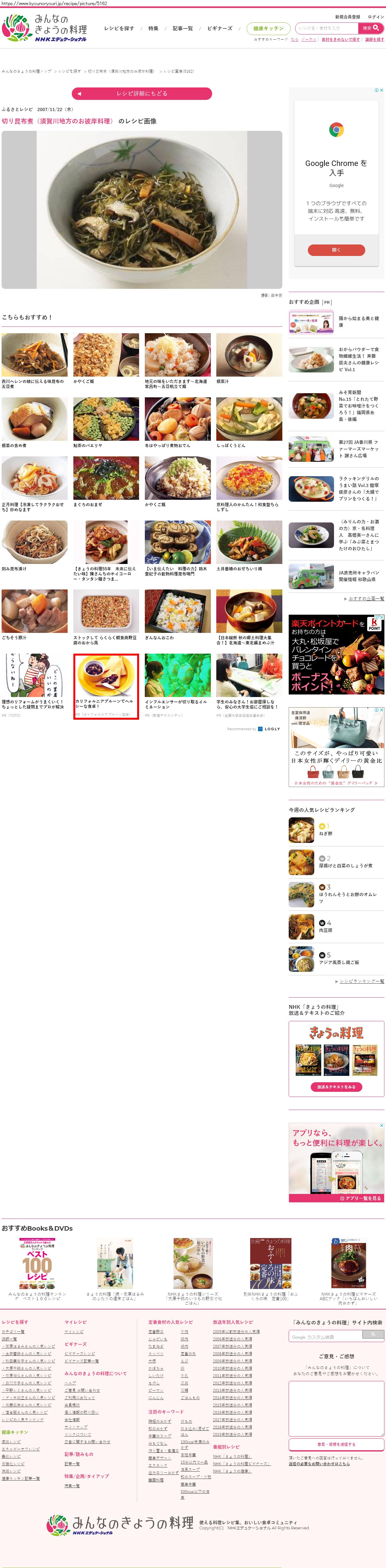Open the レシピを探す menu

pos(119,29)
